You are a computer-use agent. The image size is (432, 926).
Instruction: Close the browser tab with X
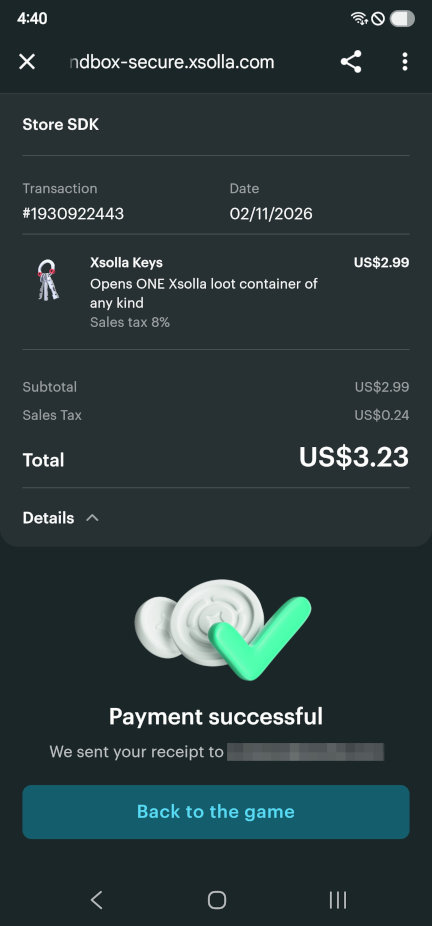click(27, 61)
